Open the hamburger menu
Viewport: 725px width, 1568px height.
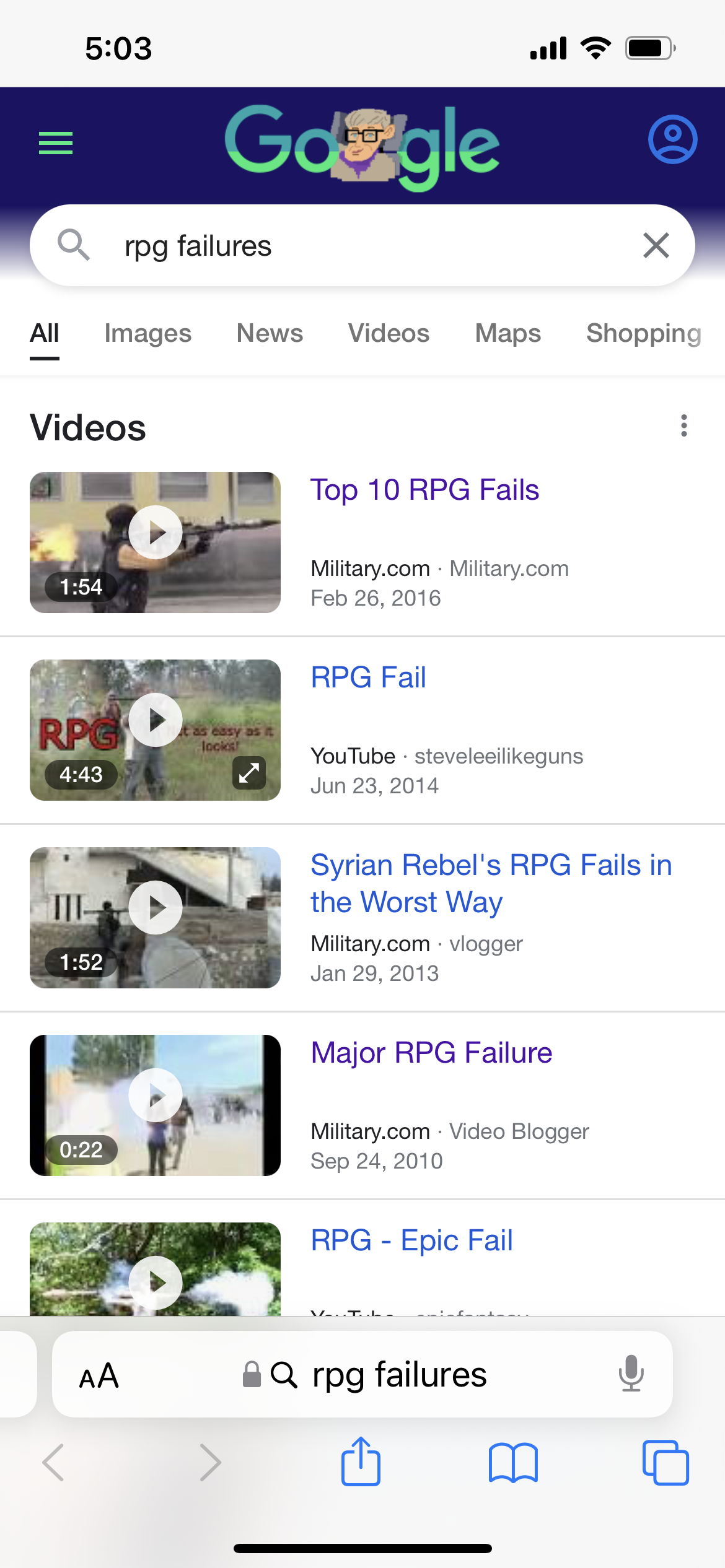click(56, 143)
